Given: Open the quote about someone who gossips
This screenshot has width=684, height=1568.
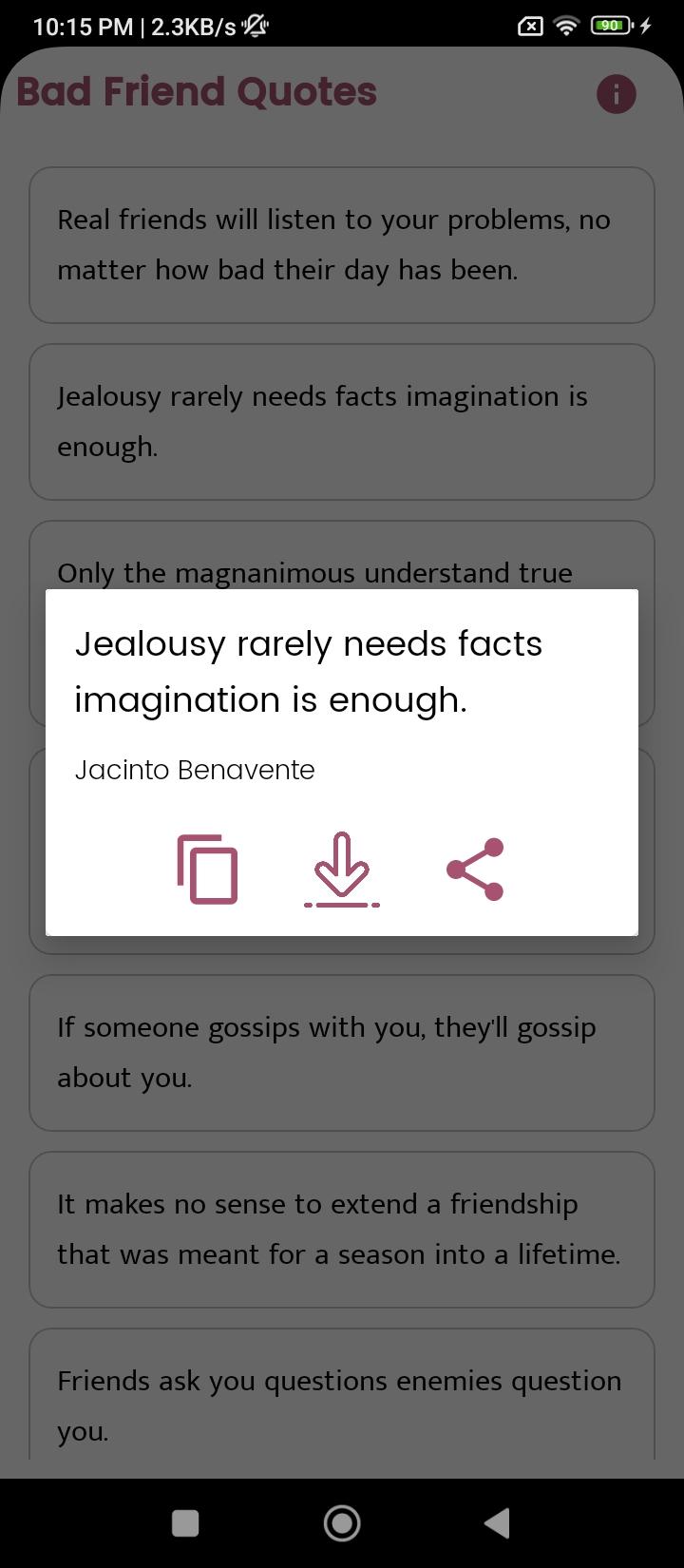Looking at the screenshot, I should [x=342, y=1052].
